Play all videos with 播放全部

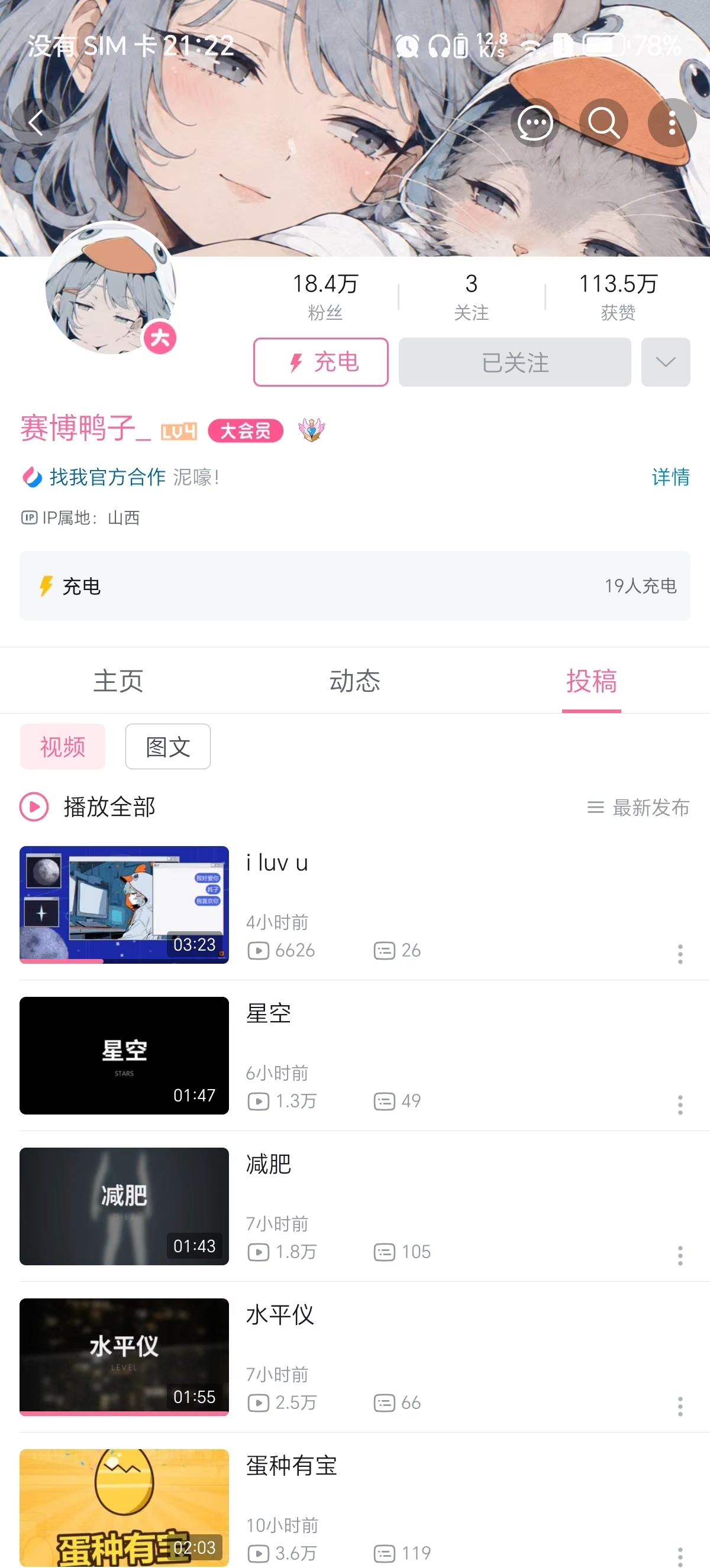coord(88,807)
